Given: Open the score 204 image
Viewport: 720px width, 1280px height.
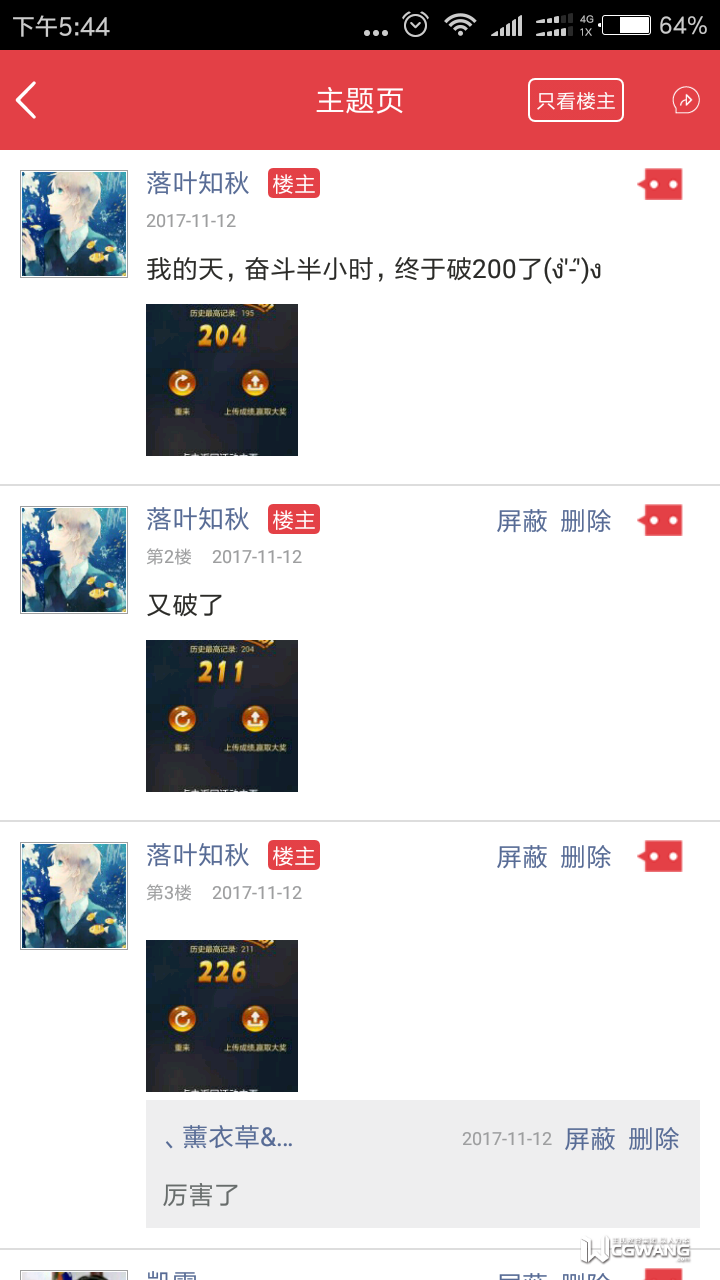Looking at the screenshot, I should tap(222, 380).
